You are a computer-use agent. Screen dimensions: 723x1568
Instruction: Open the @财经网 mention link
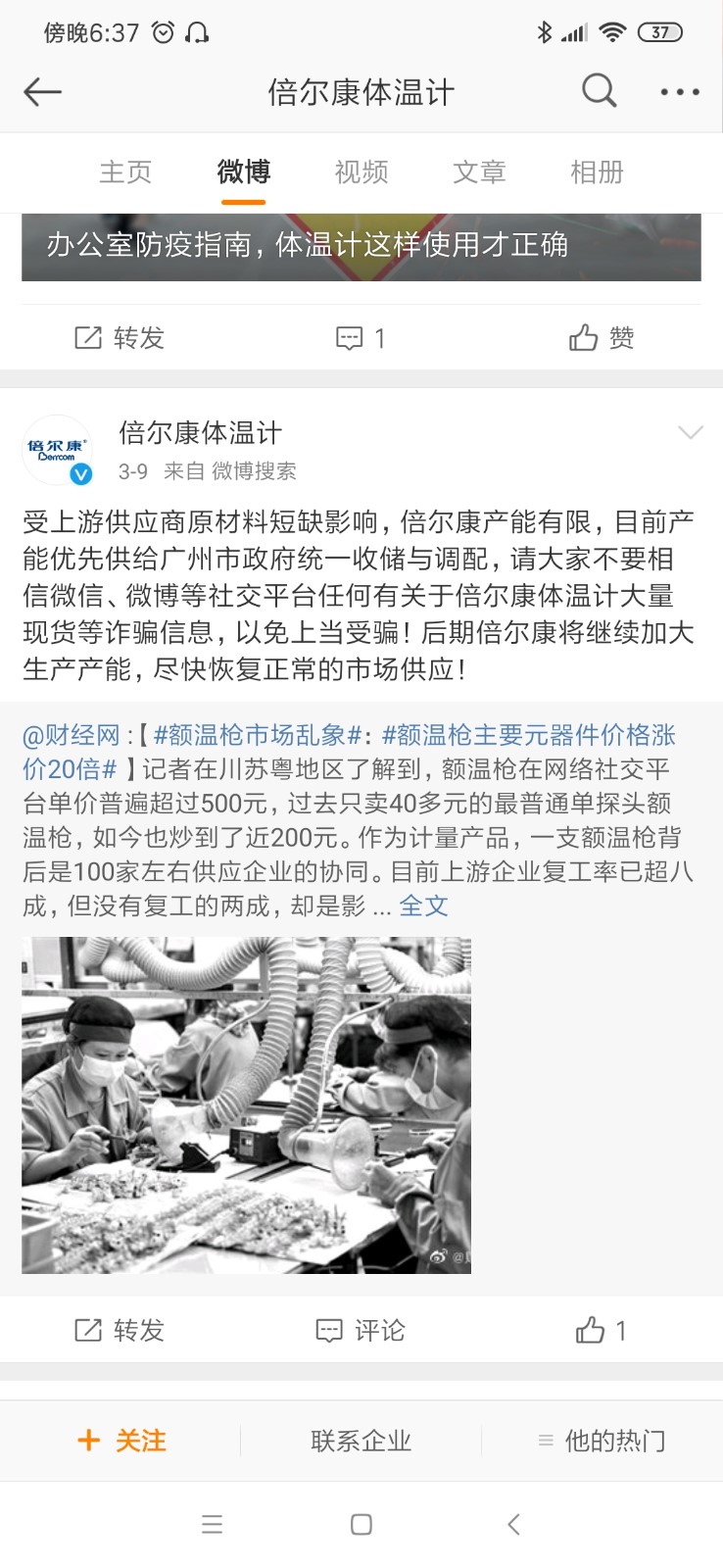(x=71, y=735)
